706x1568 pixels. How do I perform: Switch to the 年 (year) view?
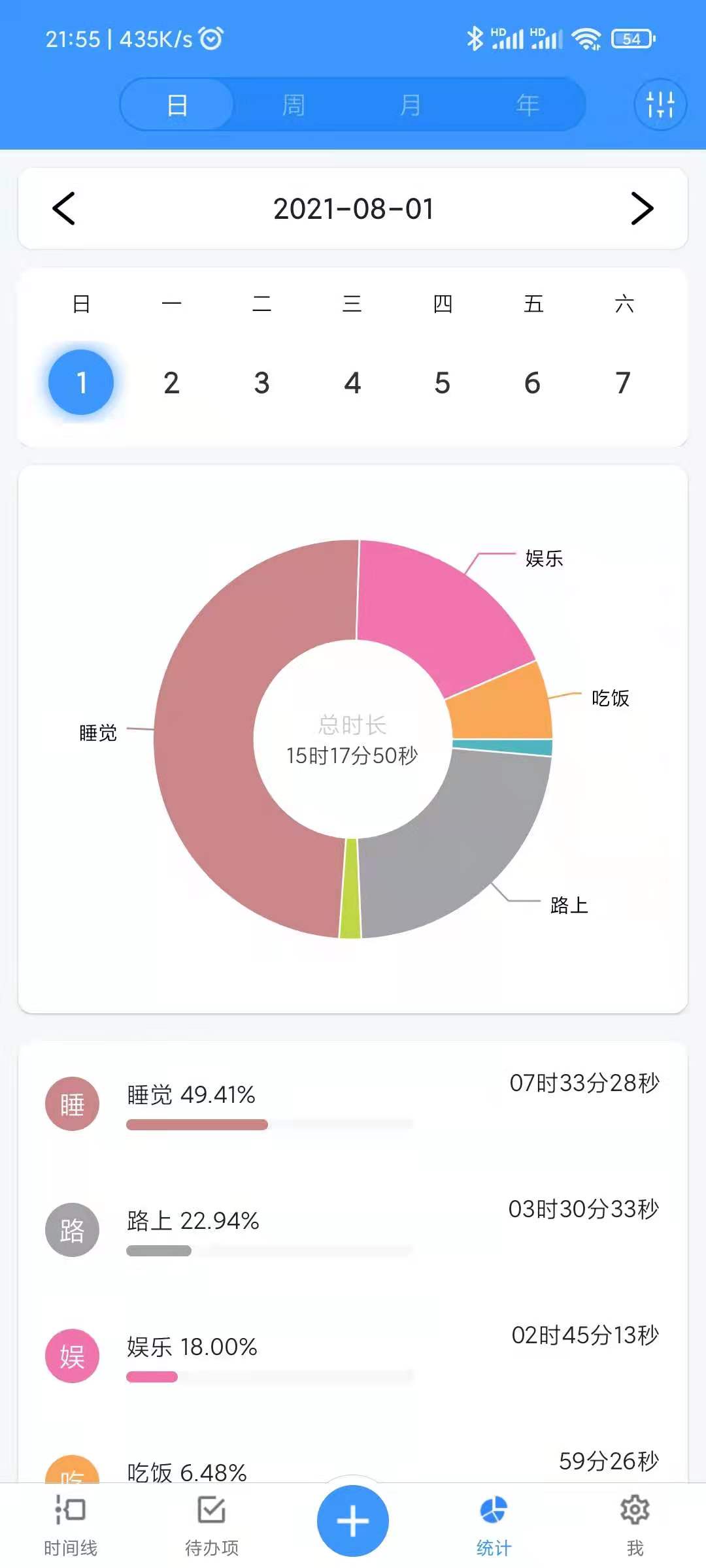pyautogui.click(x=527, y=105)
